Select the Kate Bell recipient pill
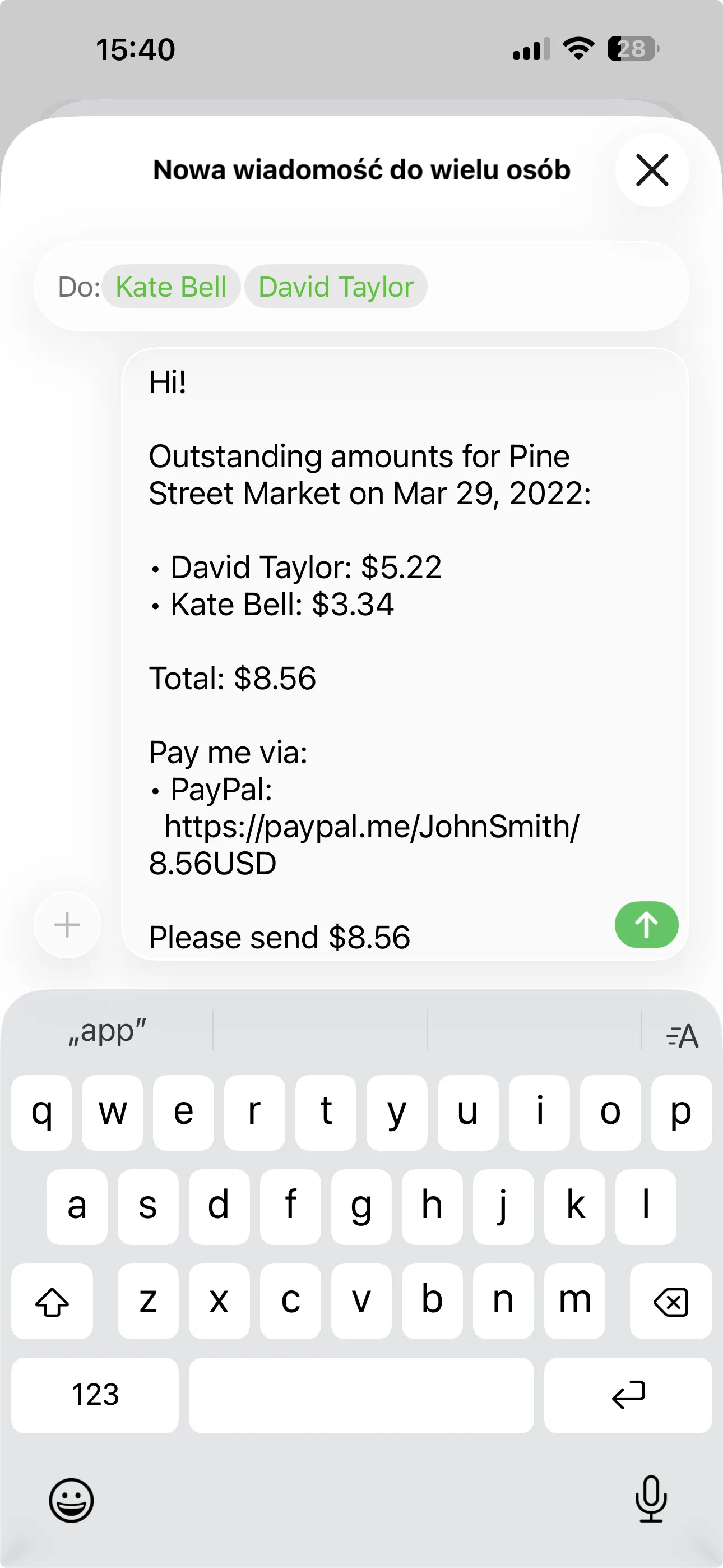The width and height of the screenshot is (723, 1568). click(x=170, y=287)
